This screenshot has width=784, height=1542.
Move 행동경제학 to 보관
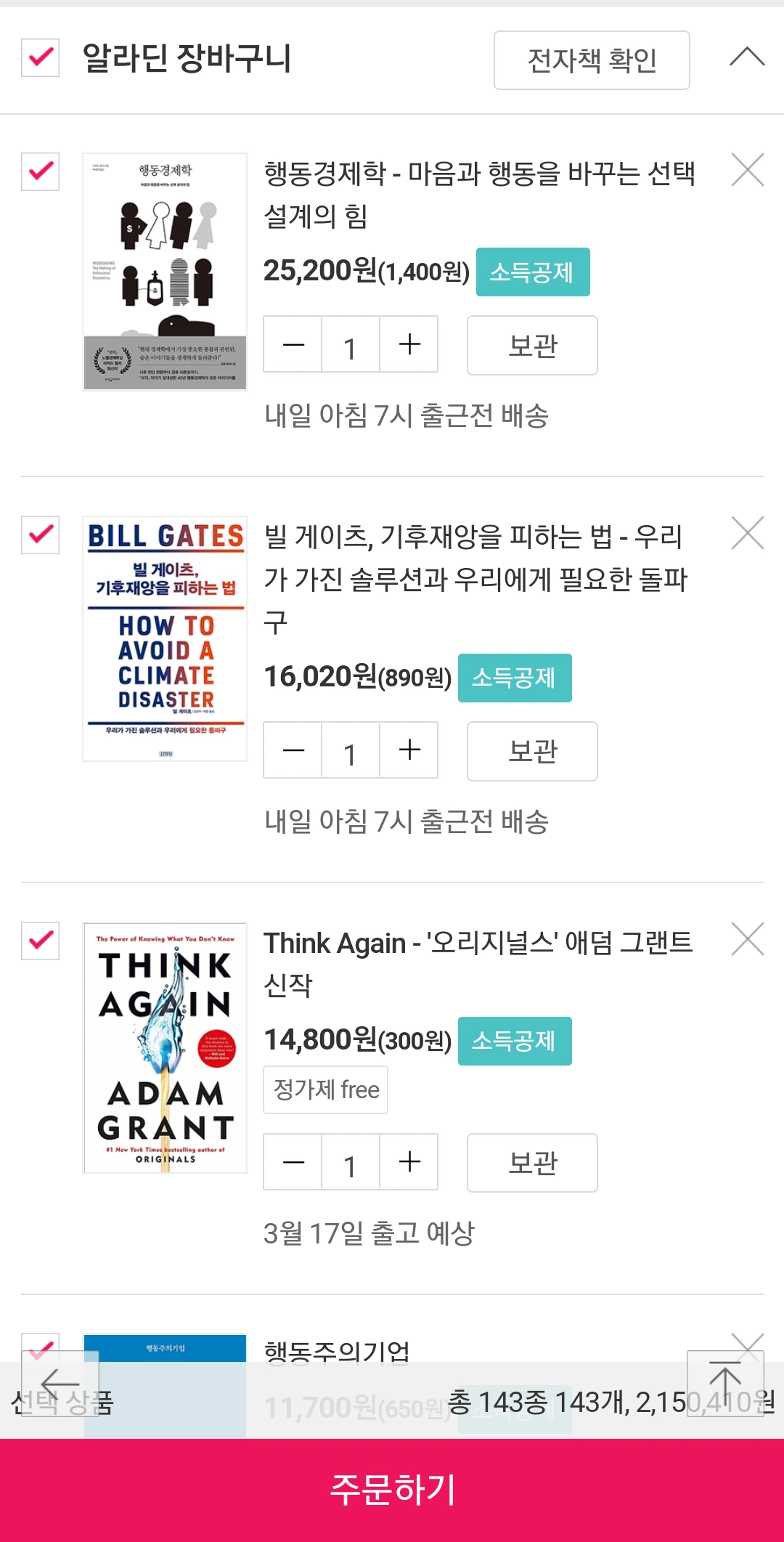[x=532, y=345]
